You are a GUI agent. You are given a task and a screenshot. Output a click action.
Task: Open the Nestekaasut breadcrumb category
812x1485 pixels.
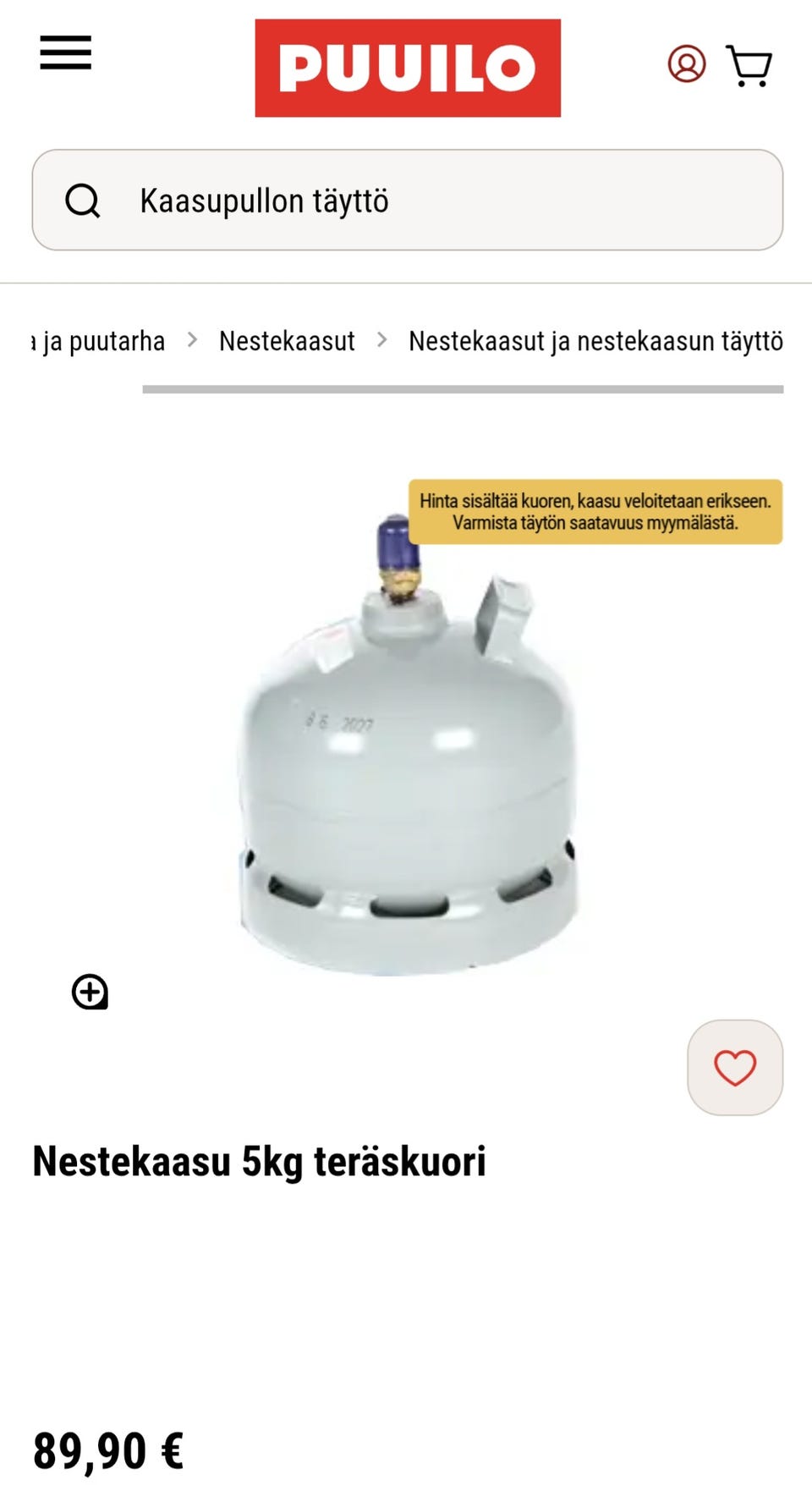coord(287,341)
